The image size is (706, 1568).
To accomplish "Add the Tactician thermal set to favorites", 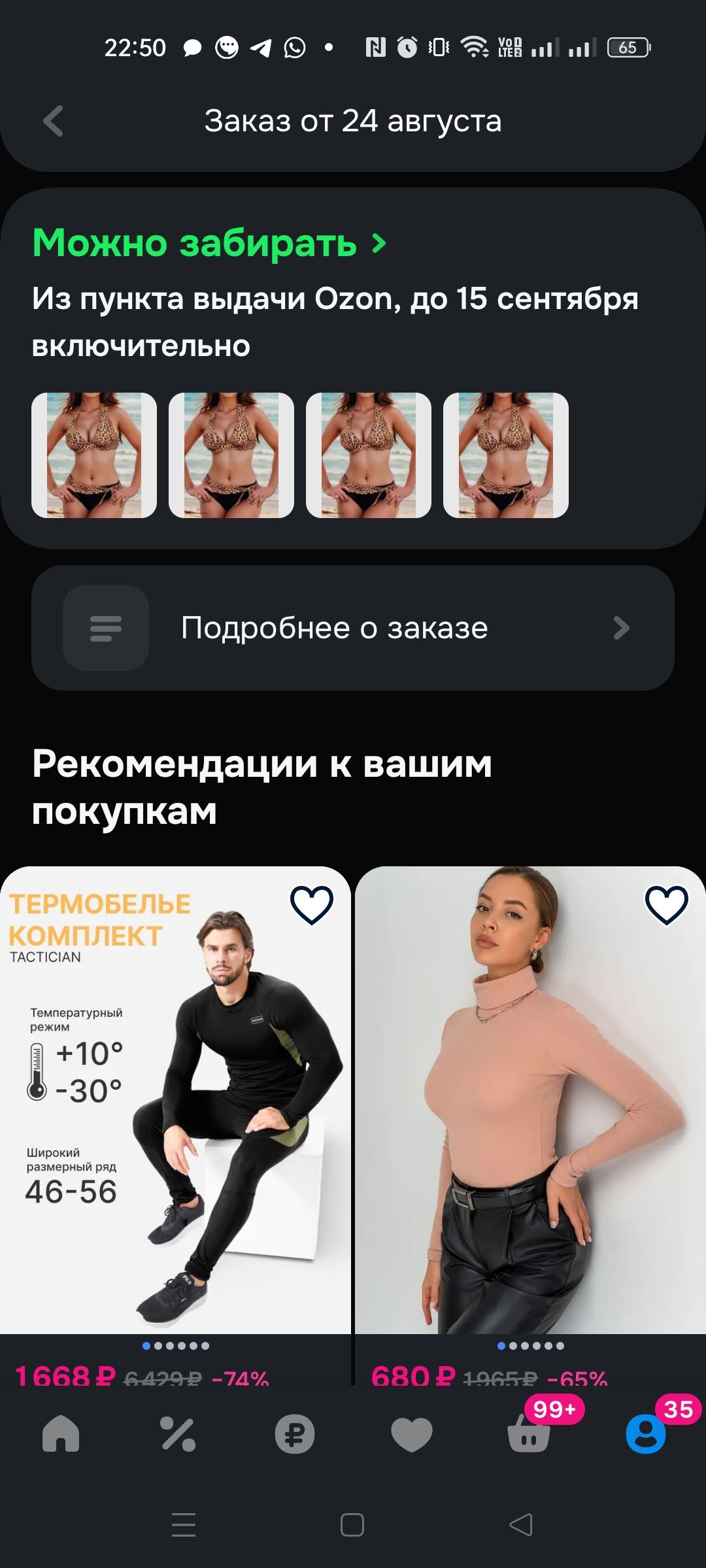I will tap(312, 905).
